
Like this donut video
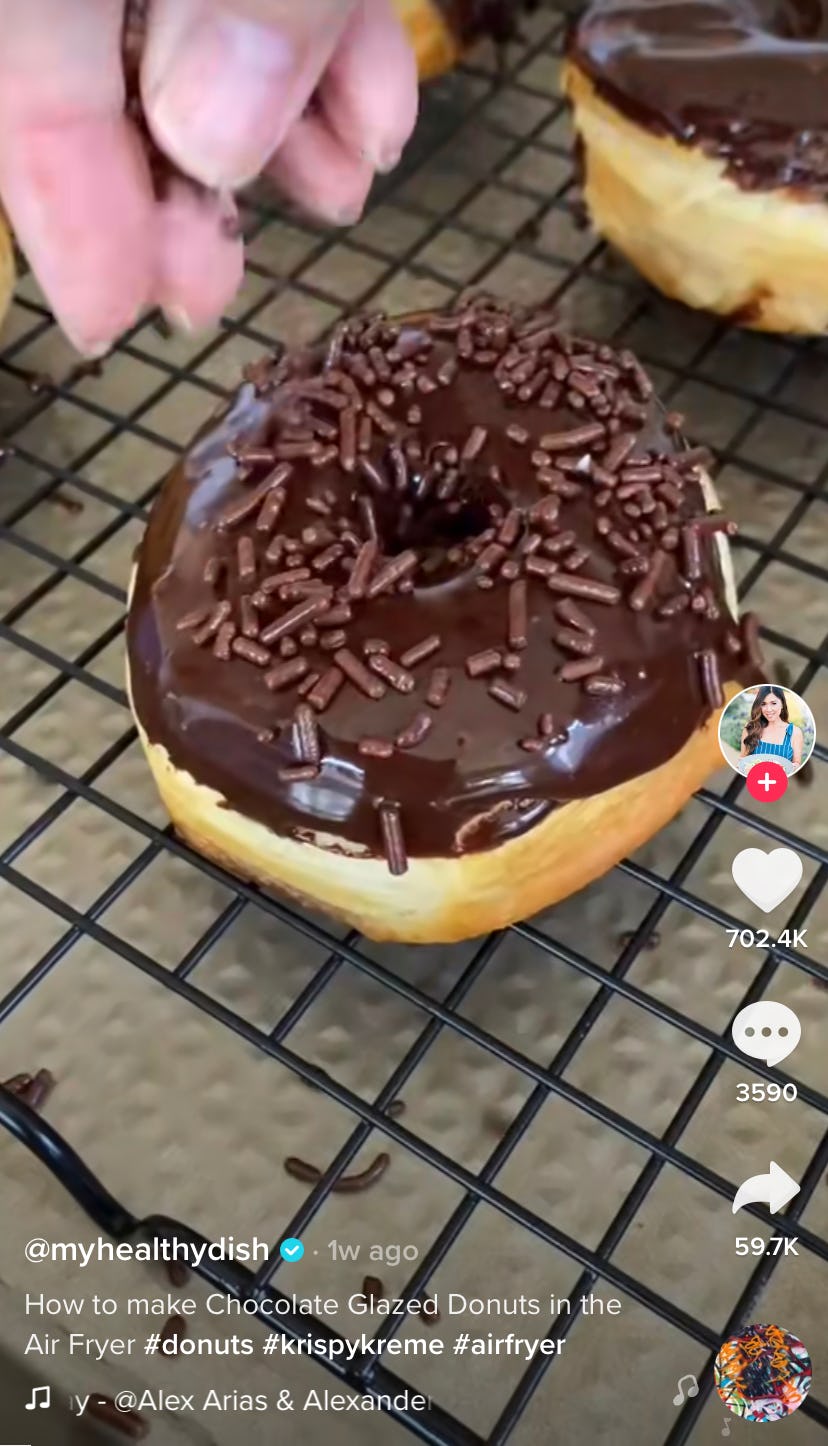point(767,880)
